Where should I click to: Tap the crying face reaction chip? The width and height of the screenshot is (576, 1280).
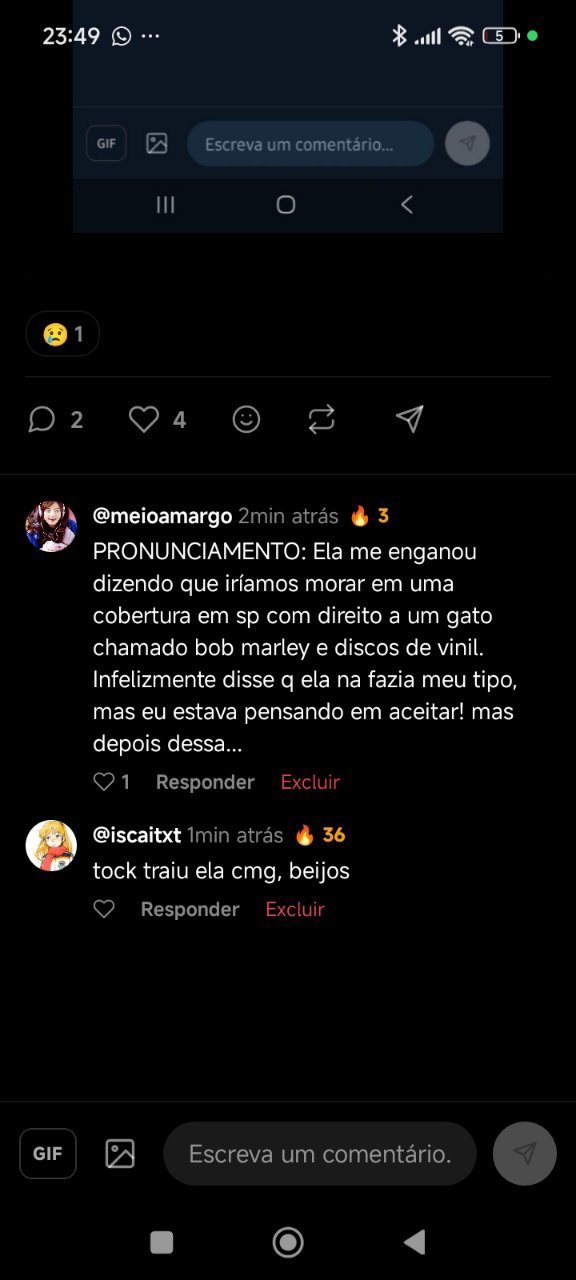(62, 334)
